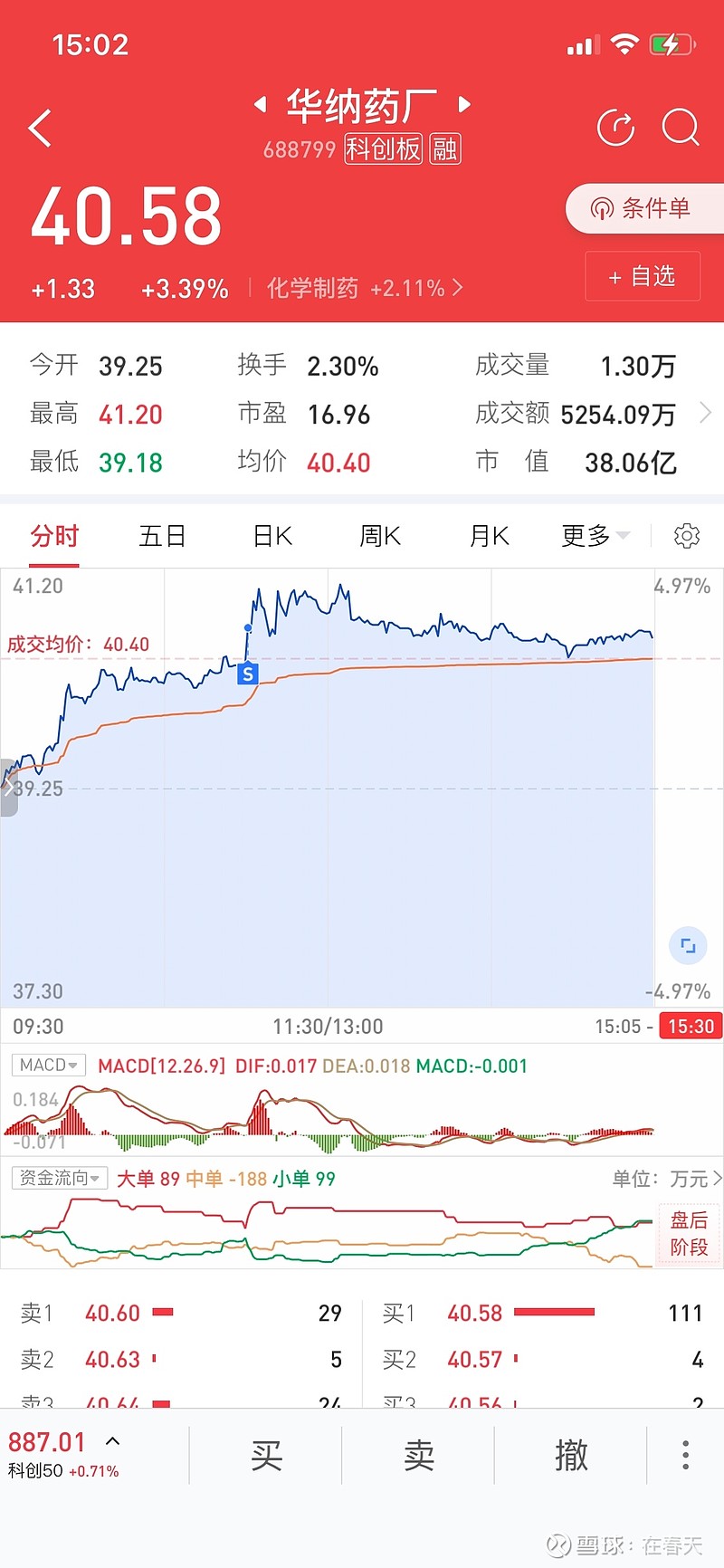Expand the chart to fullscreen
The height and width of the screenshot is (1568, 724).
[x=688, y=946]
